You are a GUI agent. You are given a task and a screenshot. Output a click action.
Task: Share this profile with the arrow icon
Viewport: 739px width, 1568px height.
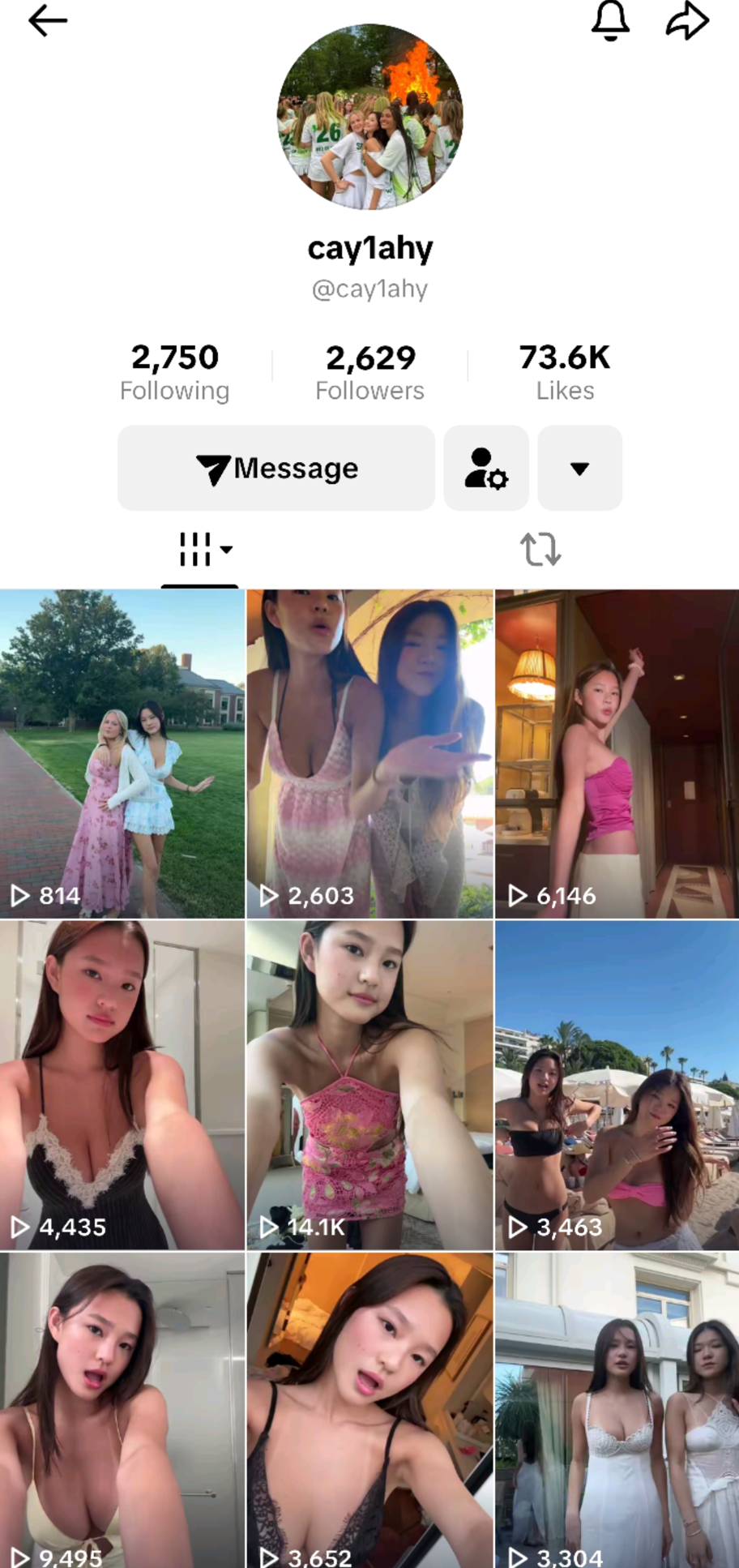[x=687, y=21]
